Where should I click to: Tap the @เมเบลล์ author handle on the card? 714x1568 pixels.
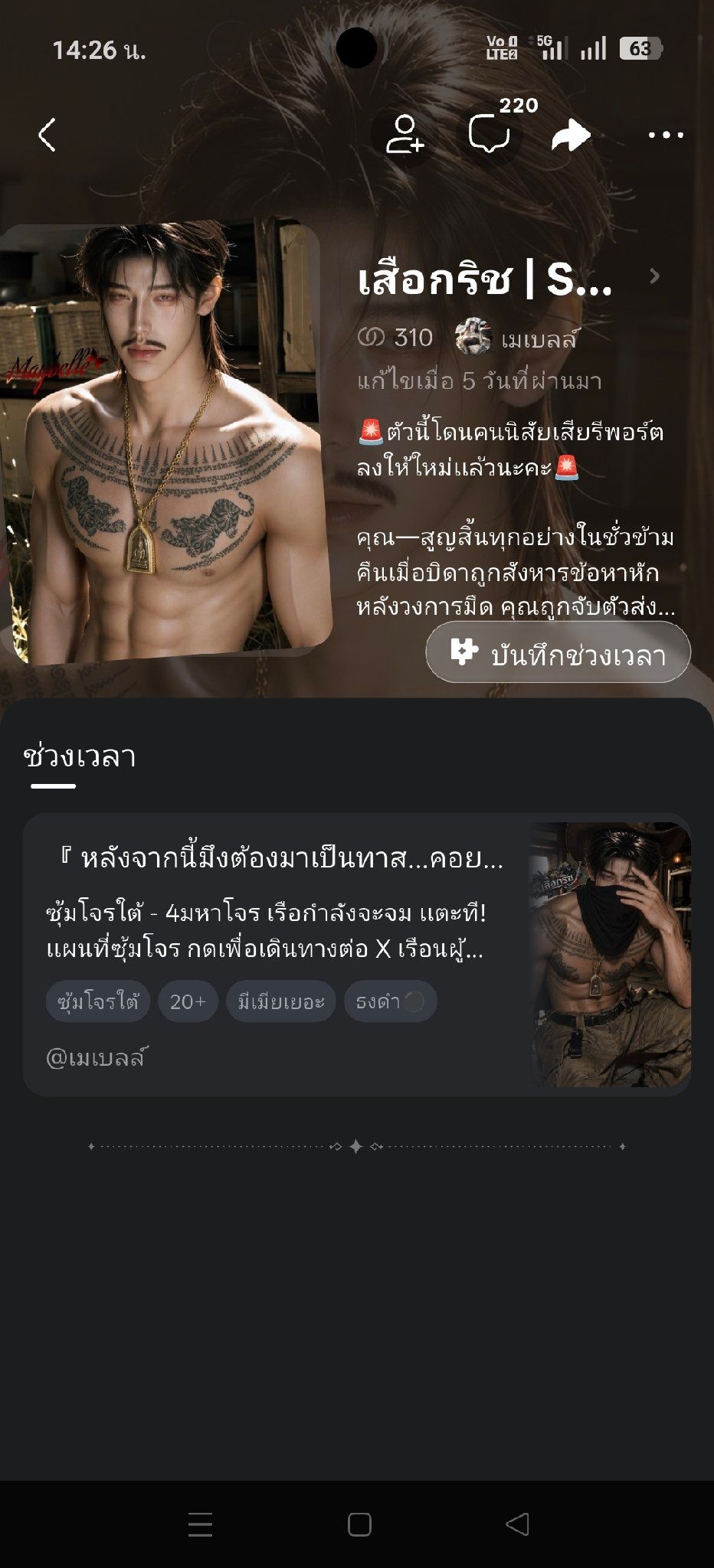click(96, 1057)
